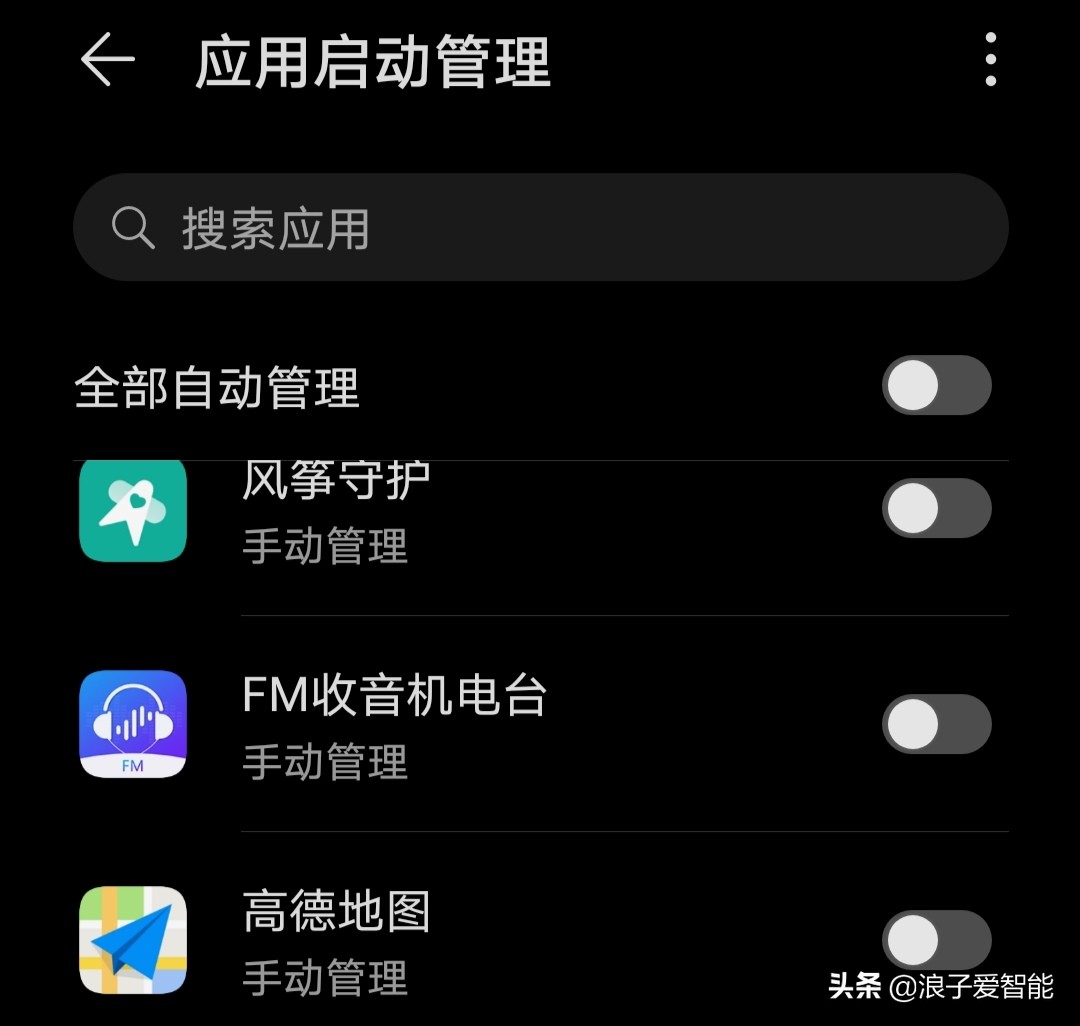Image resolution: width=1080 pixels, height=1026 pixels.
Task: Enable 全部自动管理 switch
Action: click(936, 386)
